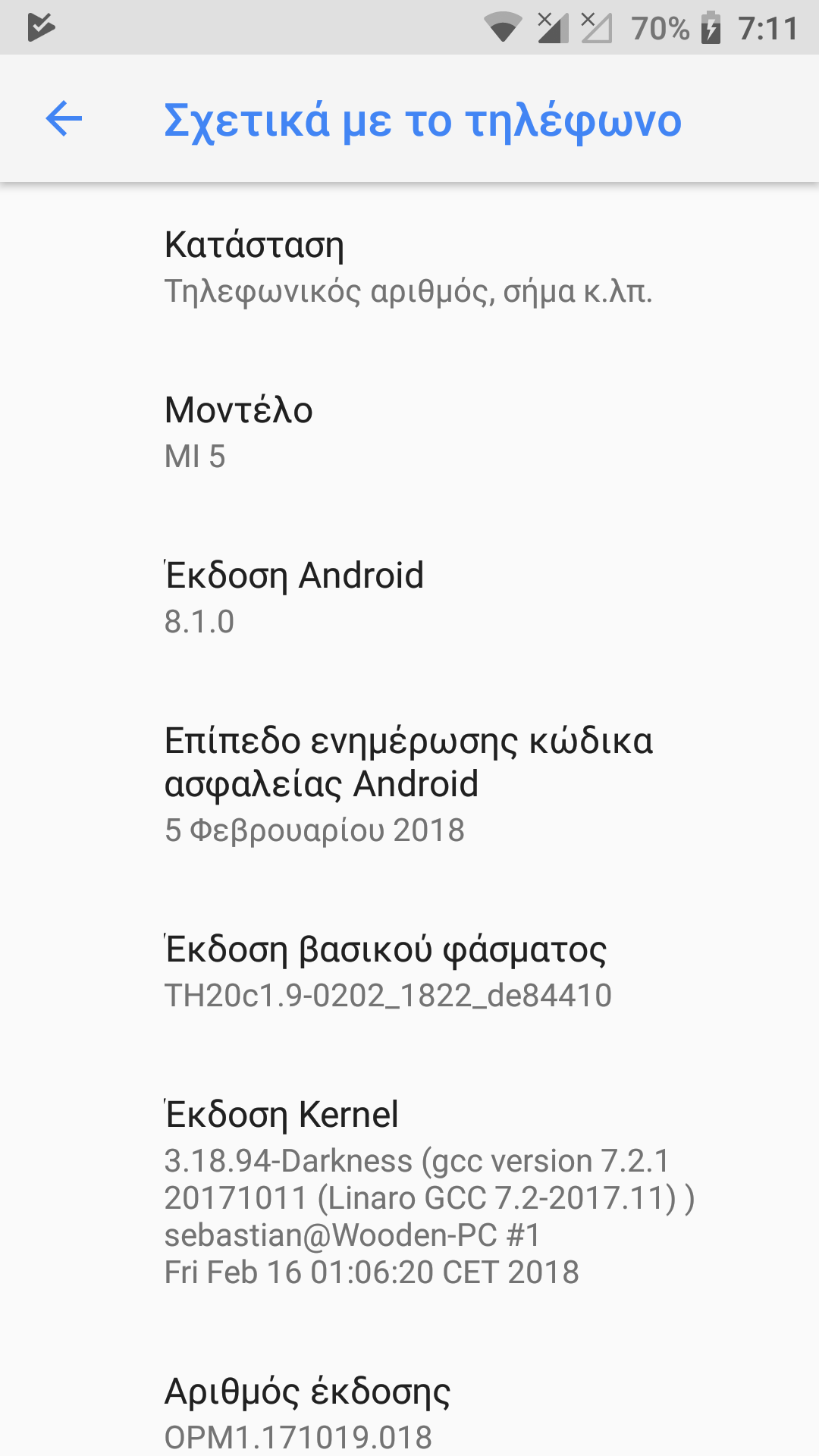Go back using the arrow icon
The height and width of the screenshot is (1456, 819).
coord(64,119)
